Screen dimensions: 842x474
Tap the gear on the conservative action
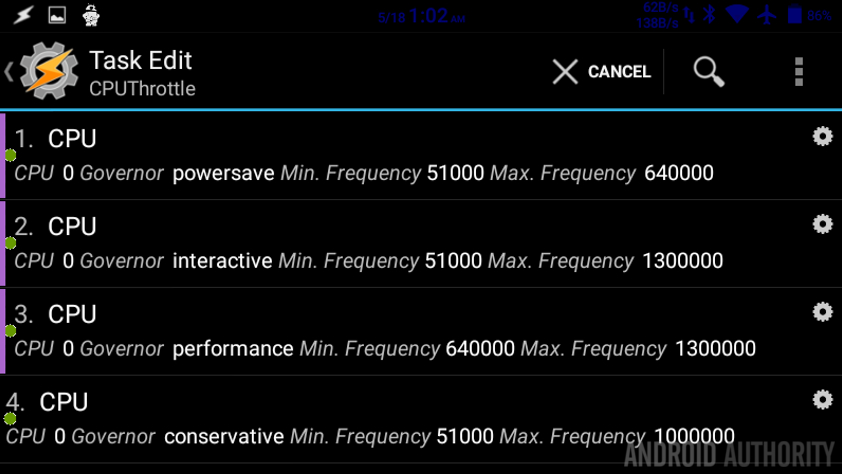[x=822, y=400]
